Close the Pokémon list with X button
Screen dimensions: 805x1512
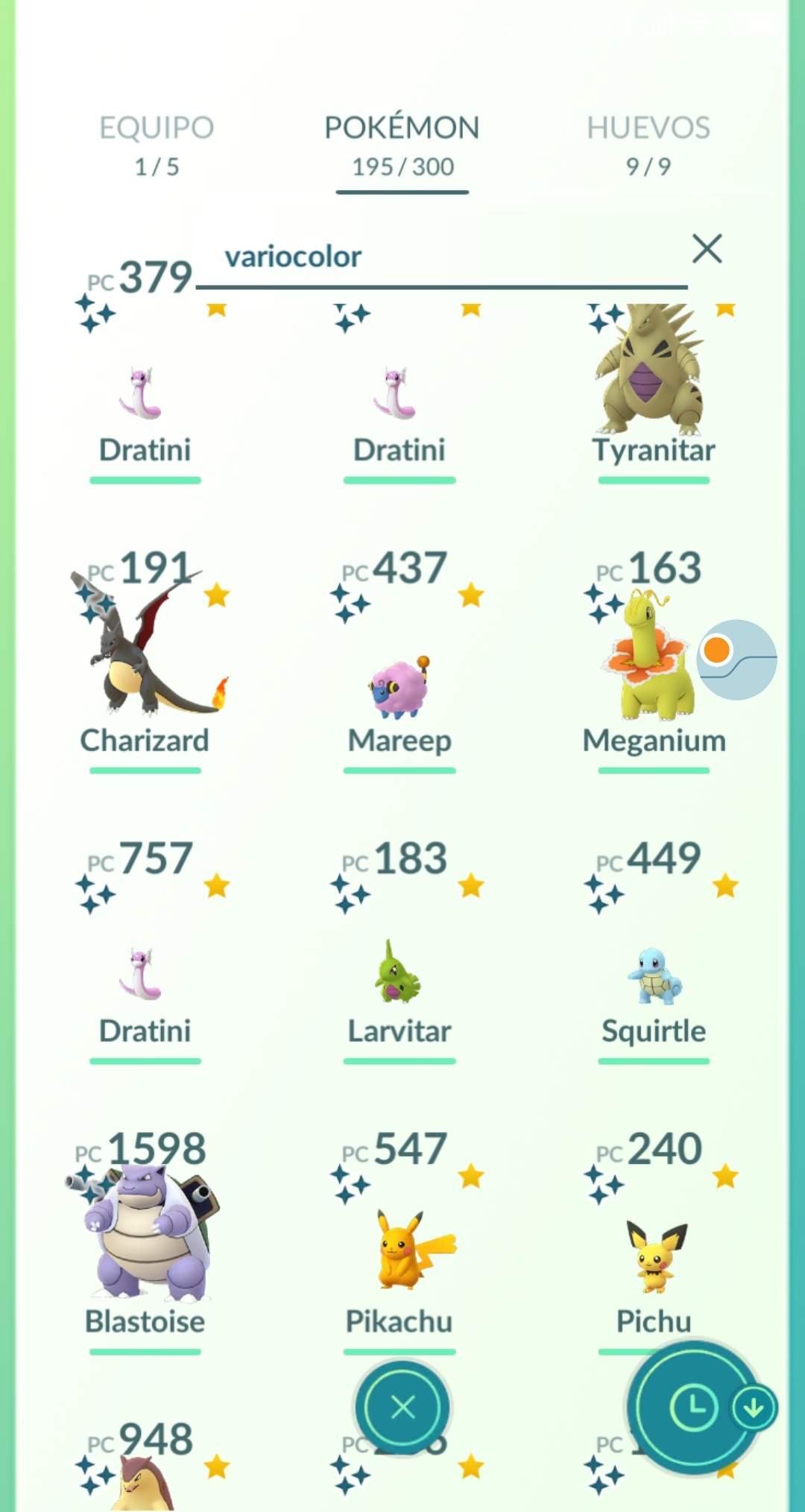pyautogui.click(x=402, y=1408)
